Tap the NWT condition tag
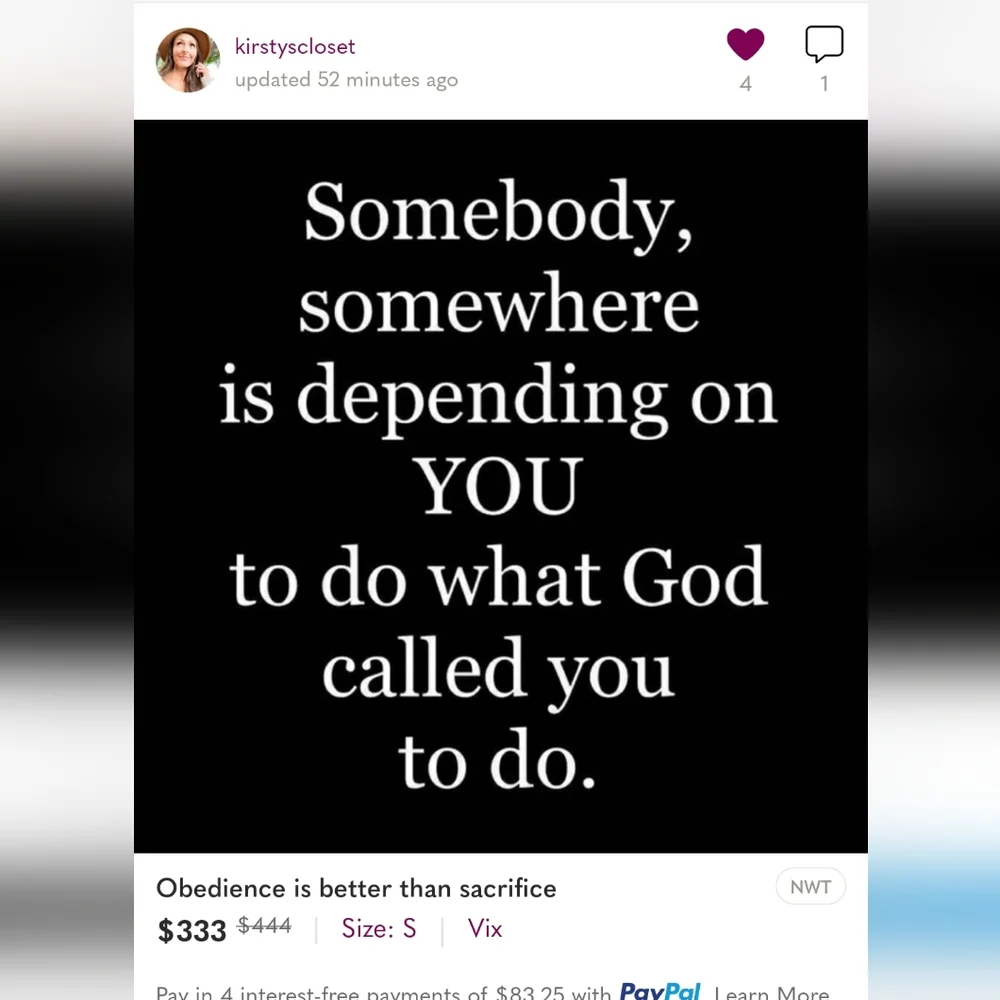 (x=810, y=888)
